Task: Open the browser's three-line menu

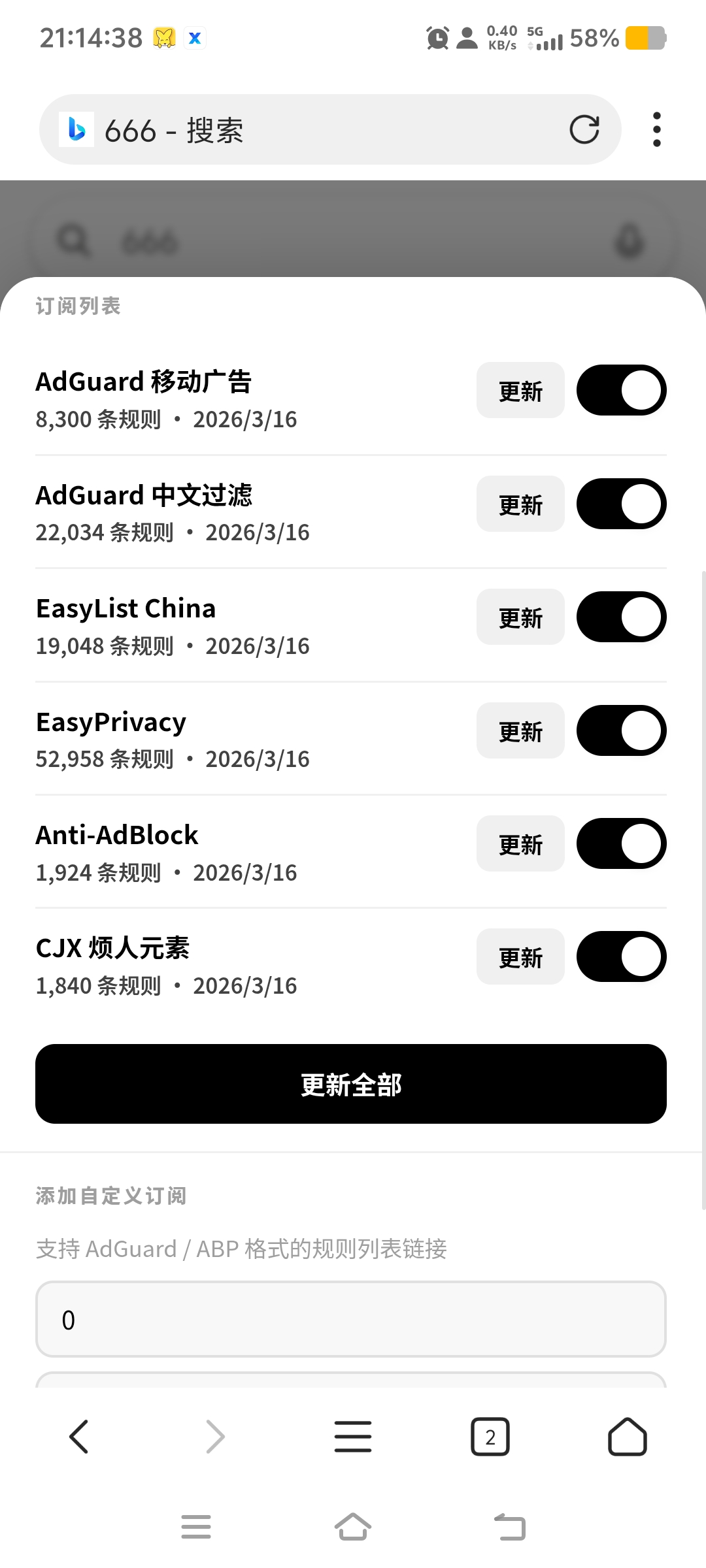Action: coord(353,1437)
